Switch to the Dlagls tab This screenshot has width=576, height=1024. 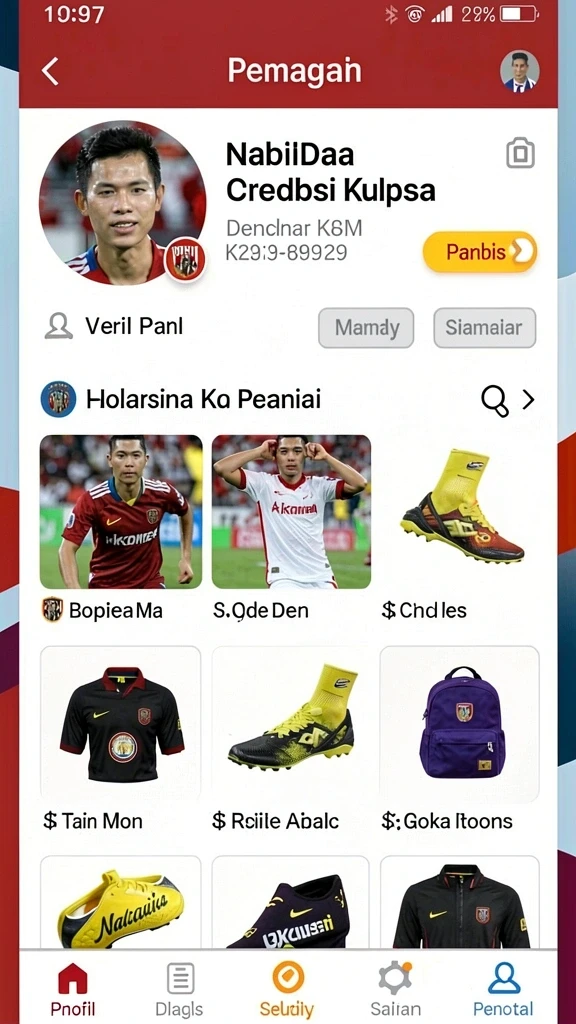[180, 988]
